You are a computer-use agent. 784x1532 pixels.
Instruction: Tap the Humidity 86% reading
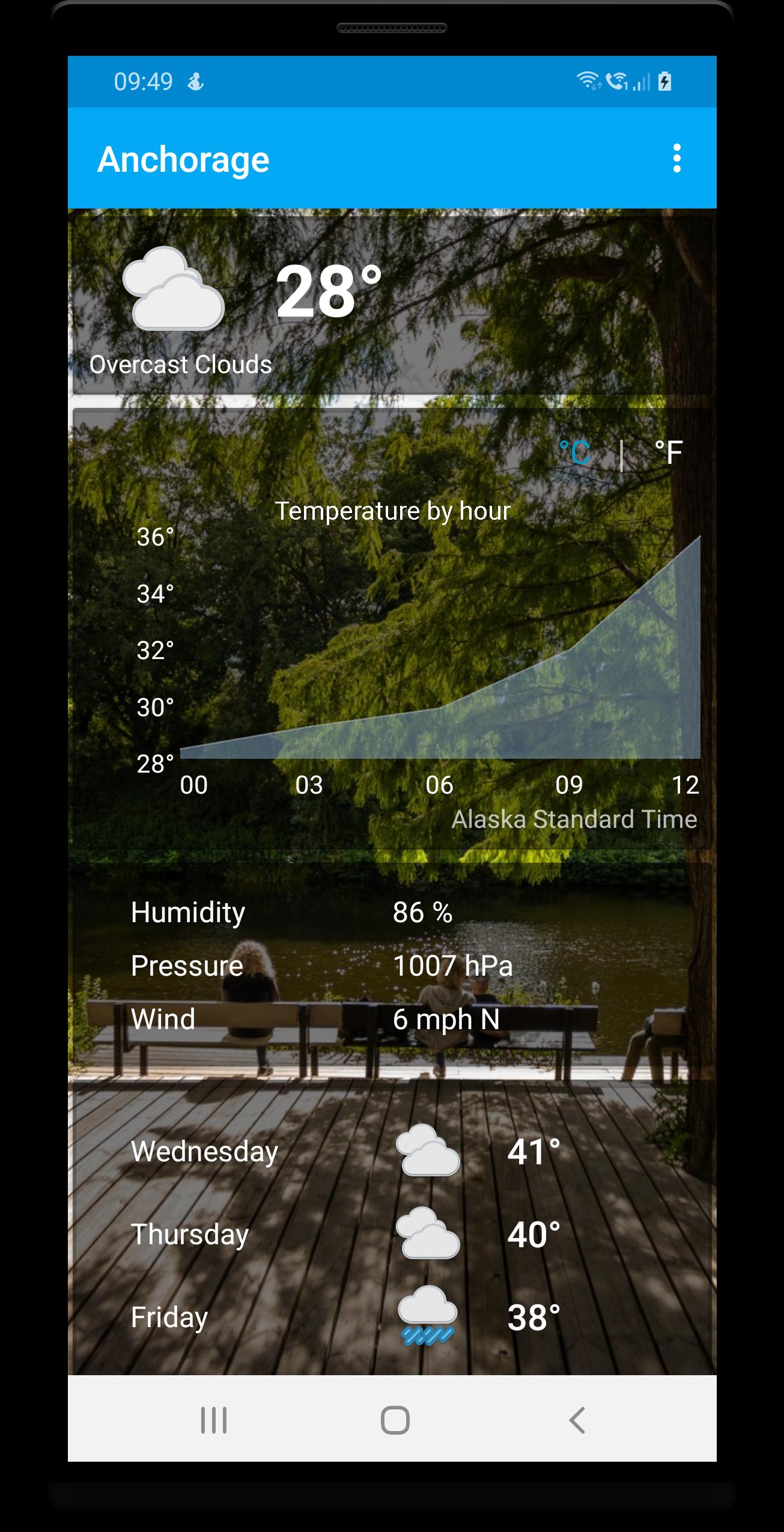point(288,913)
